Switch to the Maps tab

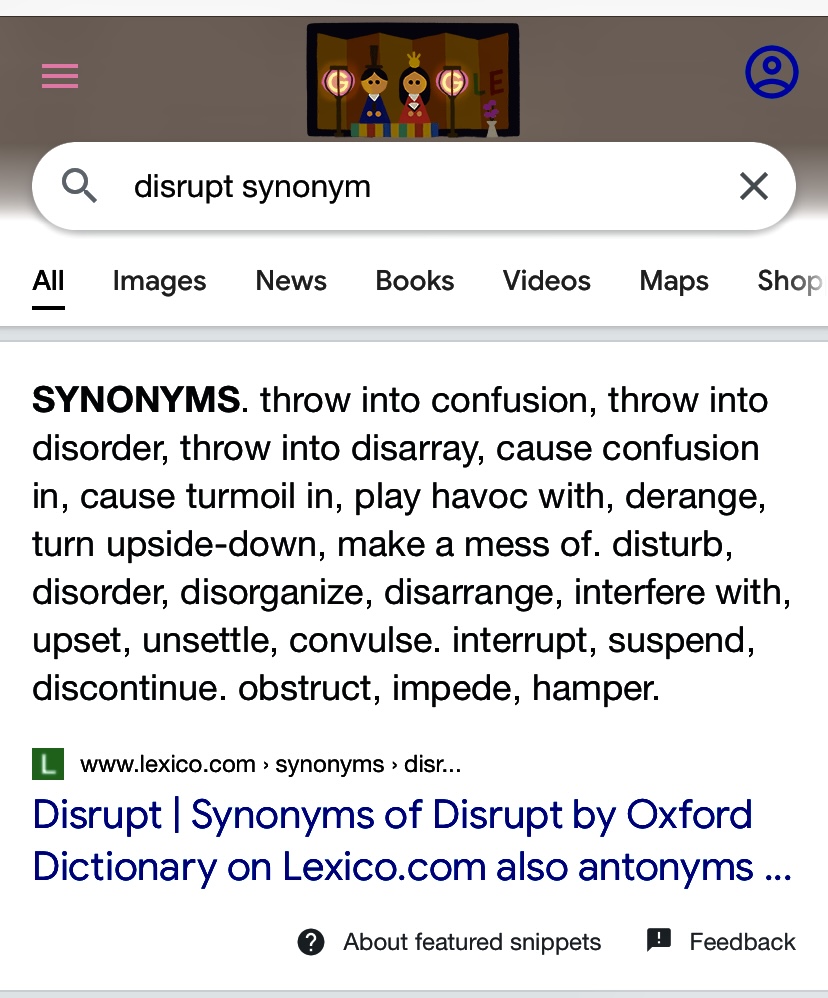674,281
